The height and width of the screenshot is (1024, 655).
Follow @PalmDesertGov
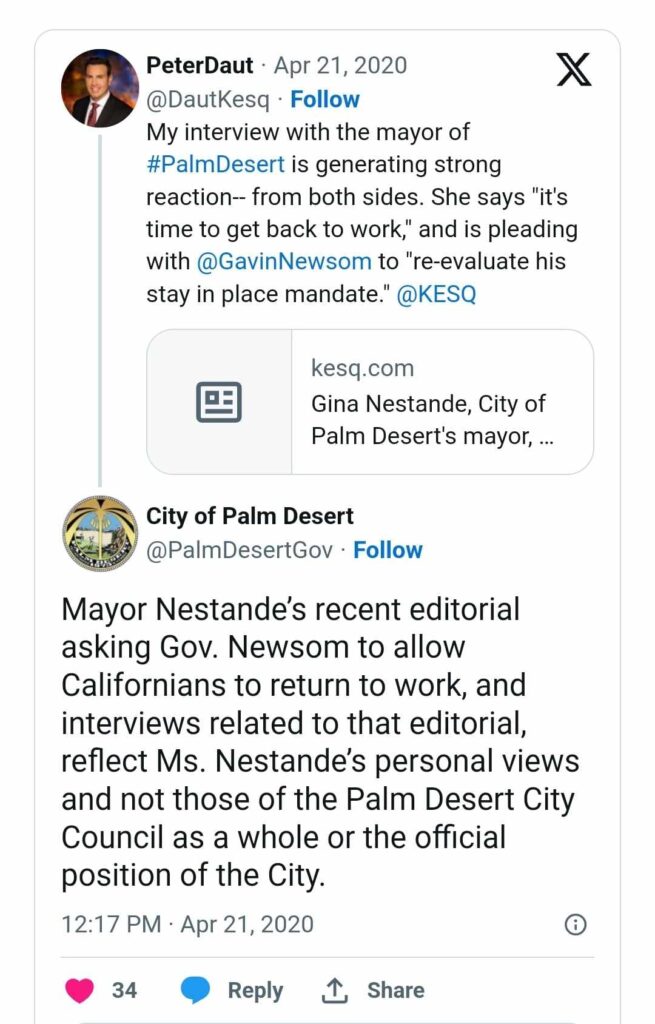(387, 550)
